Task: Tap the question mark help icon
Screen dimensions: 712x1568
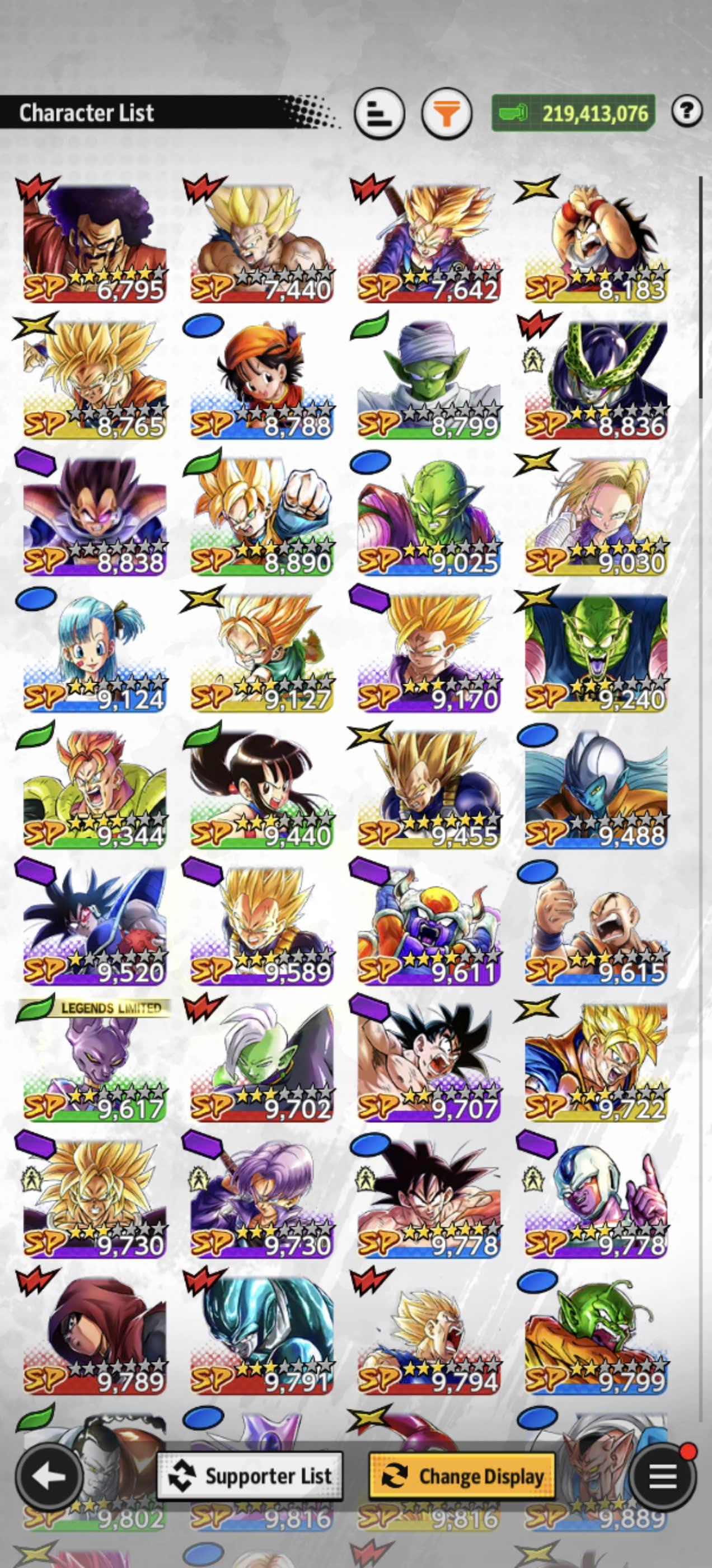Action: (x=687, y=111)
